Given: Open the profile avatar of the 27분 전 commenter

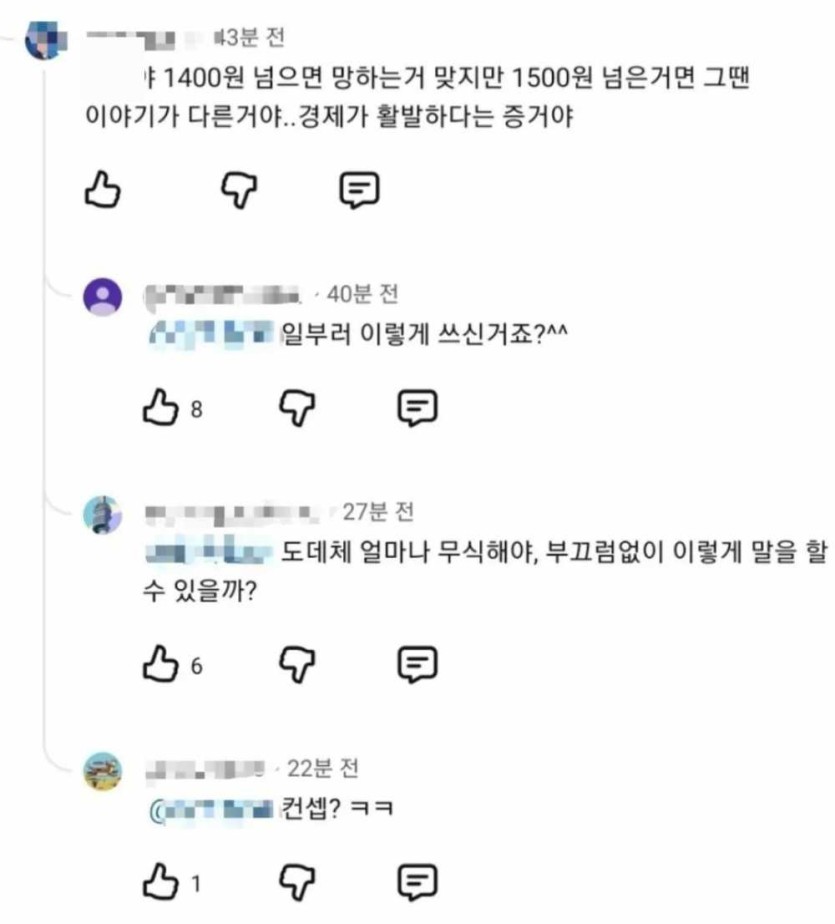Looking at the screenshot, I should [103, 514].
